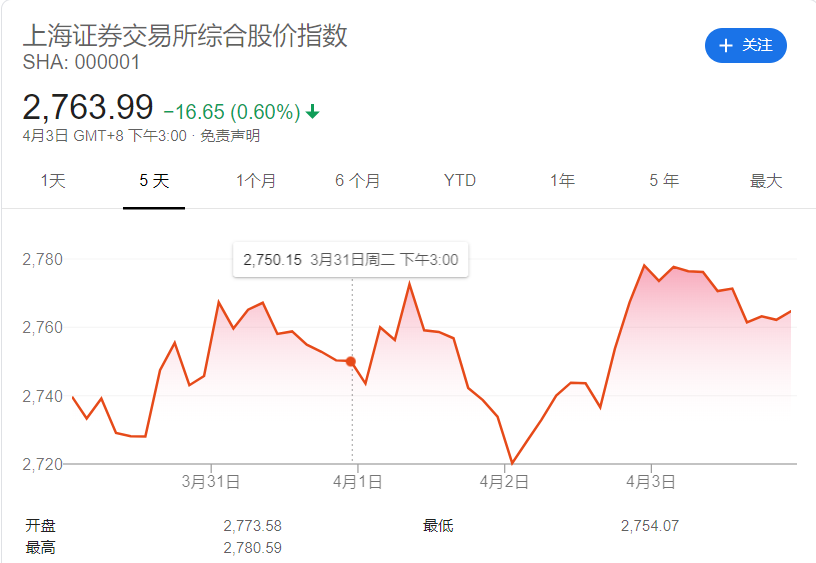Switch to the 1天 range tab

(x=53, y=181)
